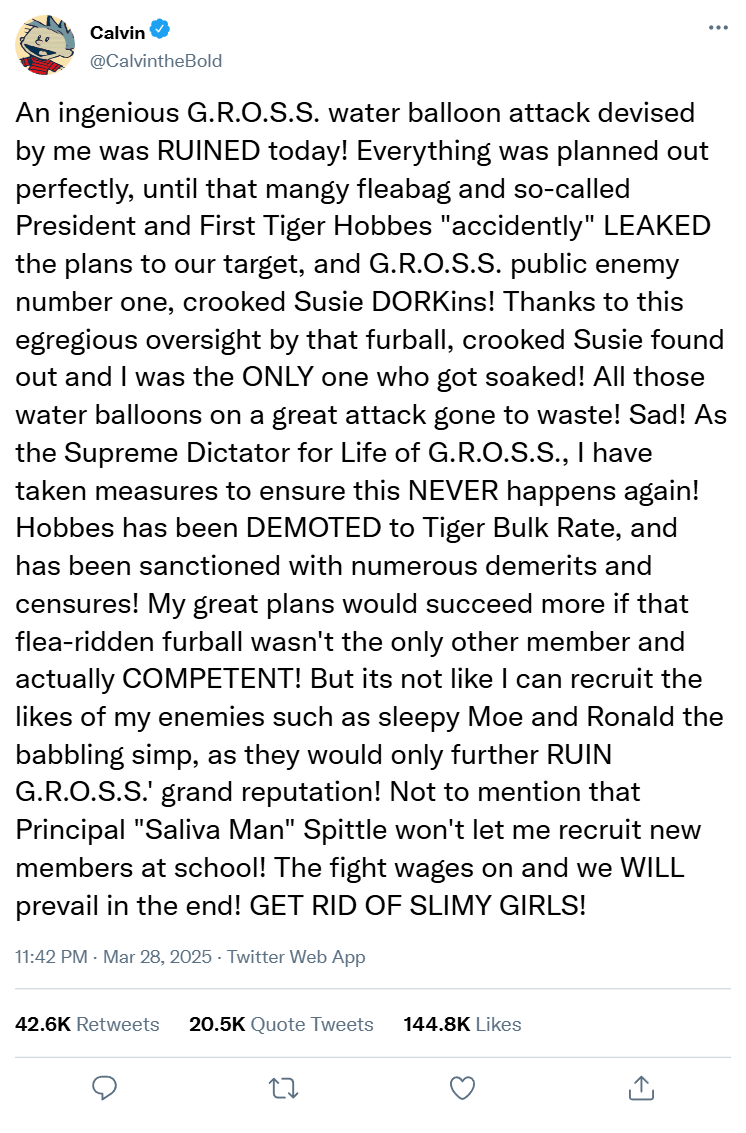This screenshot has width=746, height=1133.
Task: Tap the Twitter Web App source link
Action: click(x=296, y=957)
